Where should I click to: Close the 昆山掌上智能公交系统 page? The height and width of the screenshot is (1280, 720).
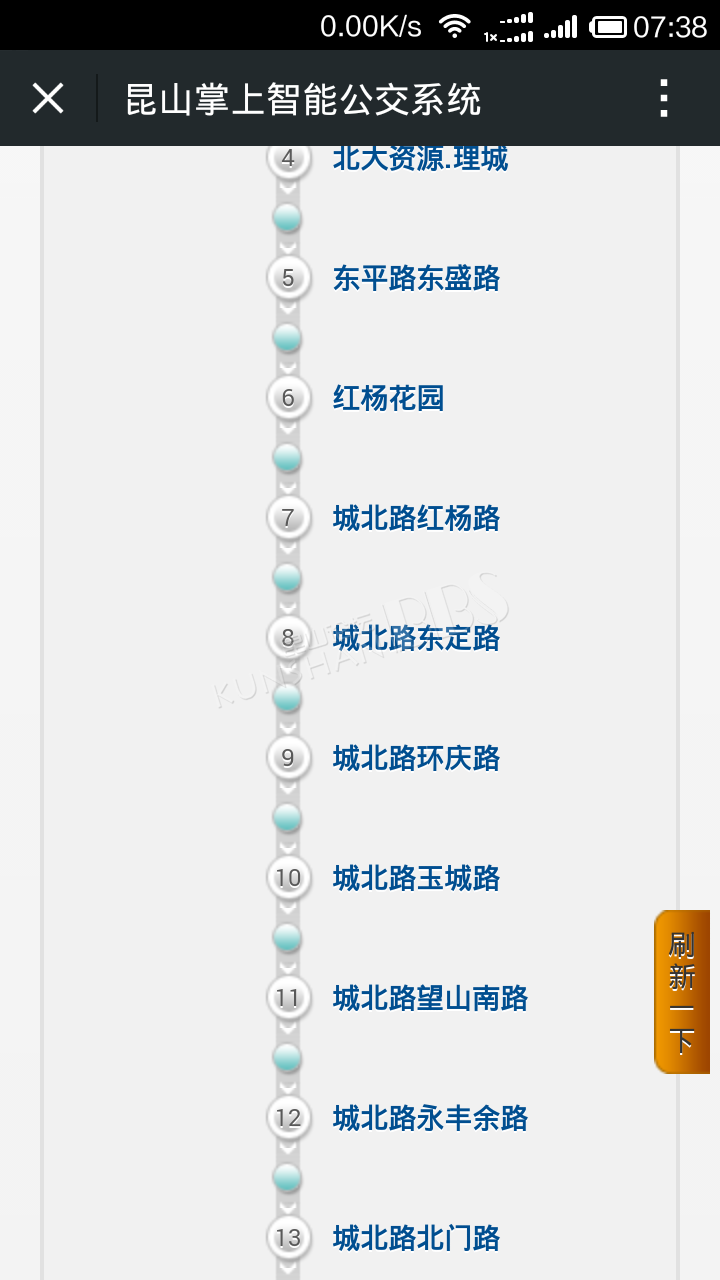[48, 98]
